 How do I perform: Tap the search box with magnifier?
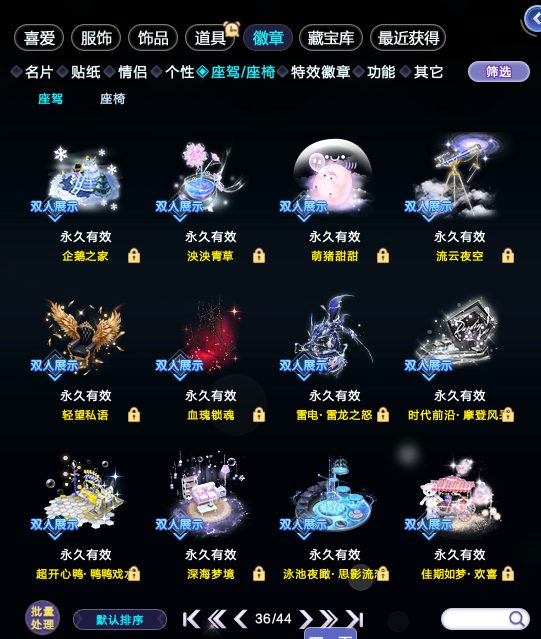click(x=485, y=619)
